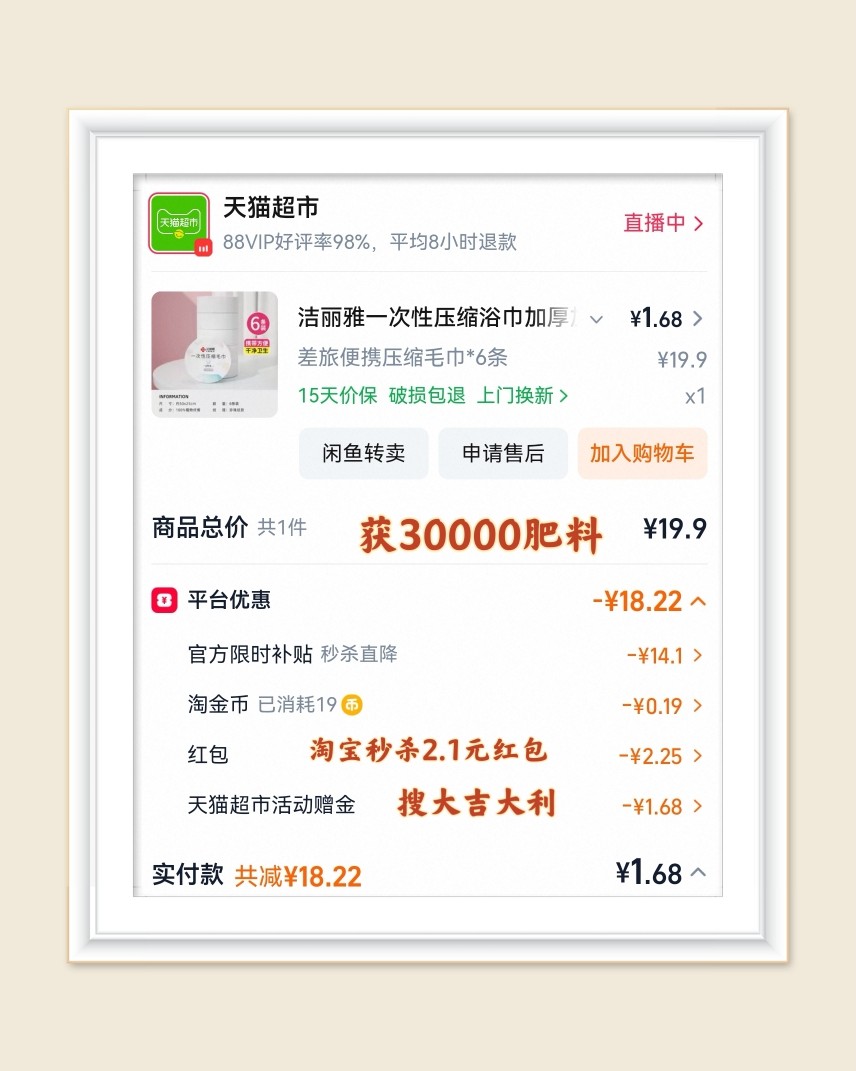Click the arrow after 官方限时补贴 subsidy row
Viewport: 856px width, 1071px height.
point(699,656)
